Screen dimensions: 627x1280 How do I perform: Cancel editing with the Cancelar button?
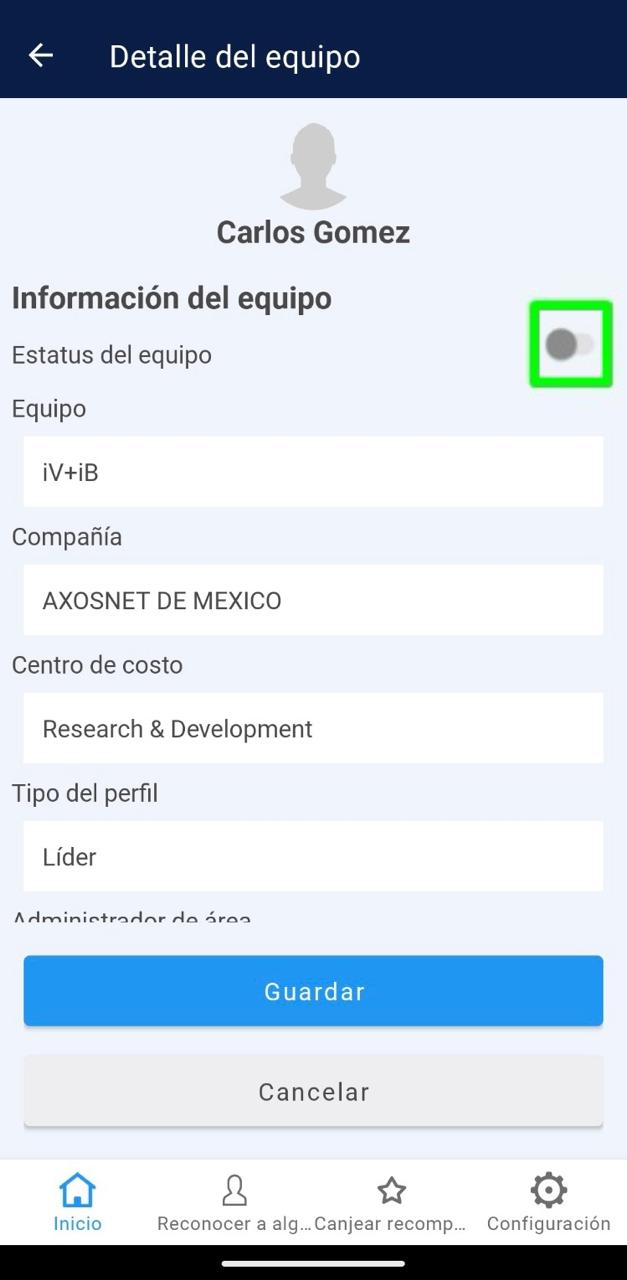tap(313, 1091)
